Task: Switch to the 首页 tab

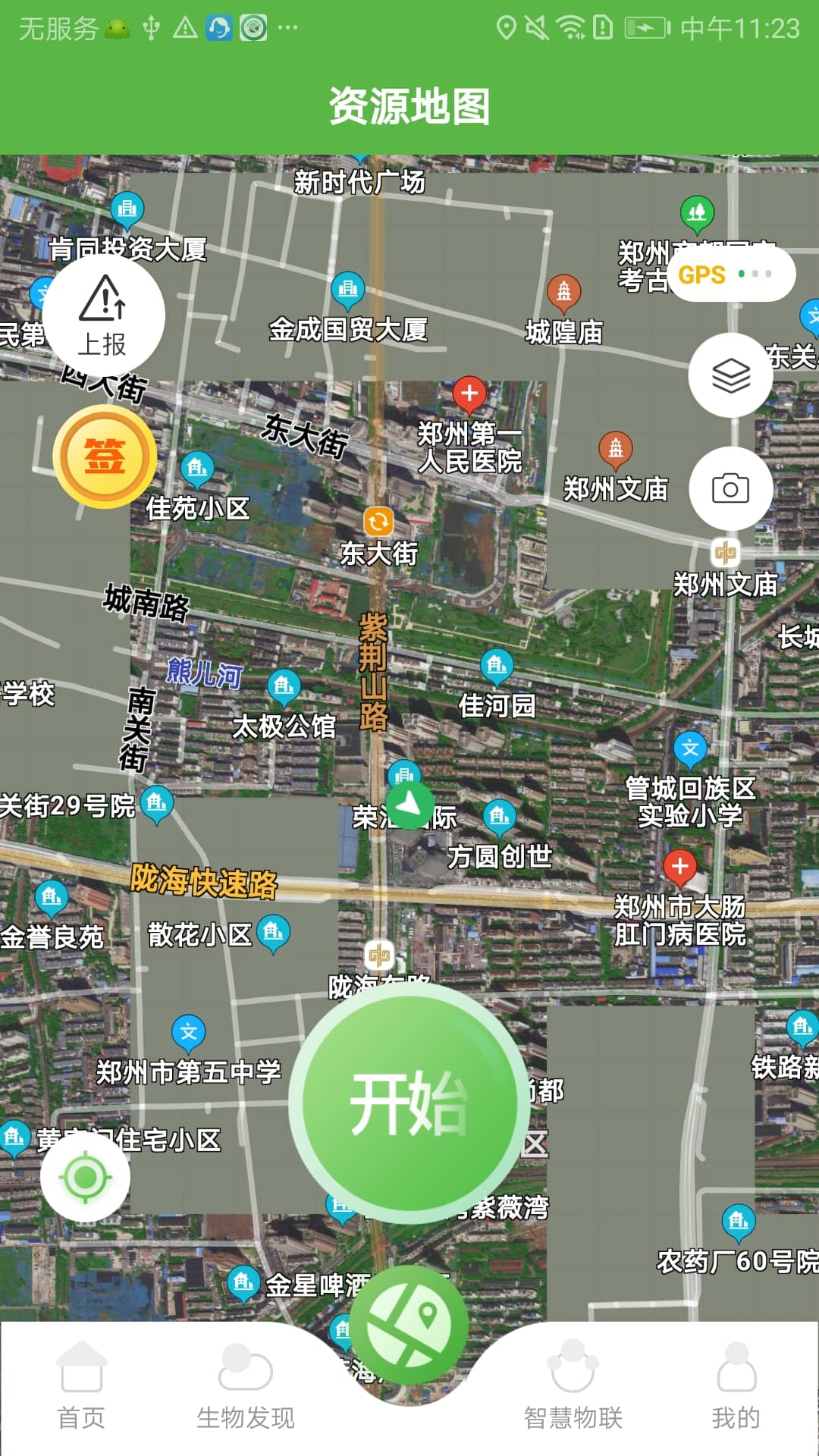Action: click(x=82, y=1410)
